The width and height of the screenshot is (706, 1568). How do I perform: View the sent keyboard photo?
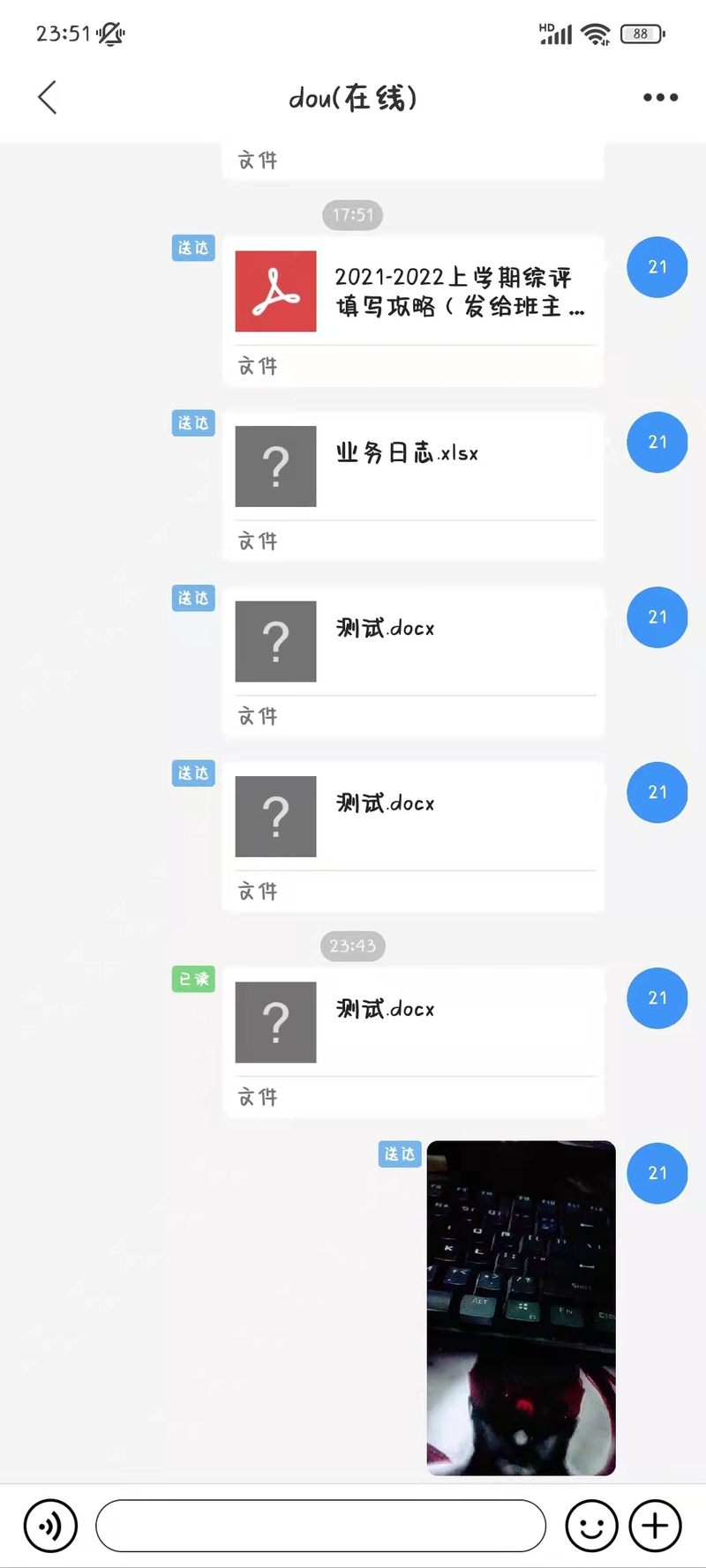pyautogui.click(x=521, y=1308)
